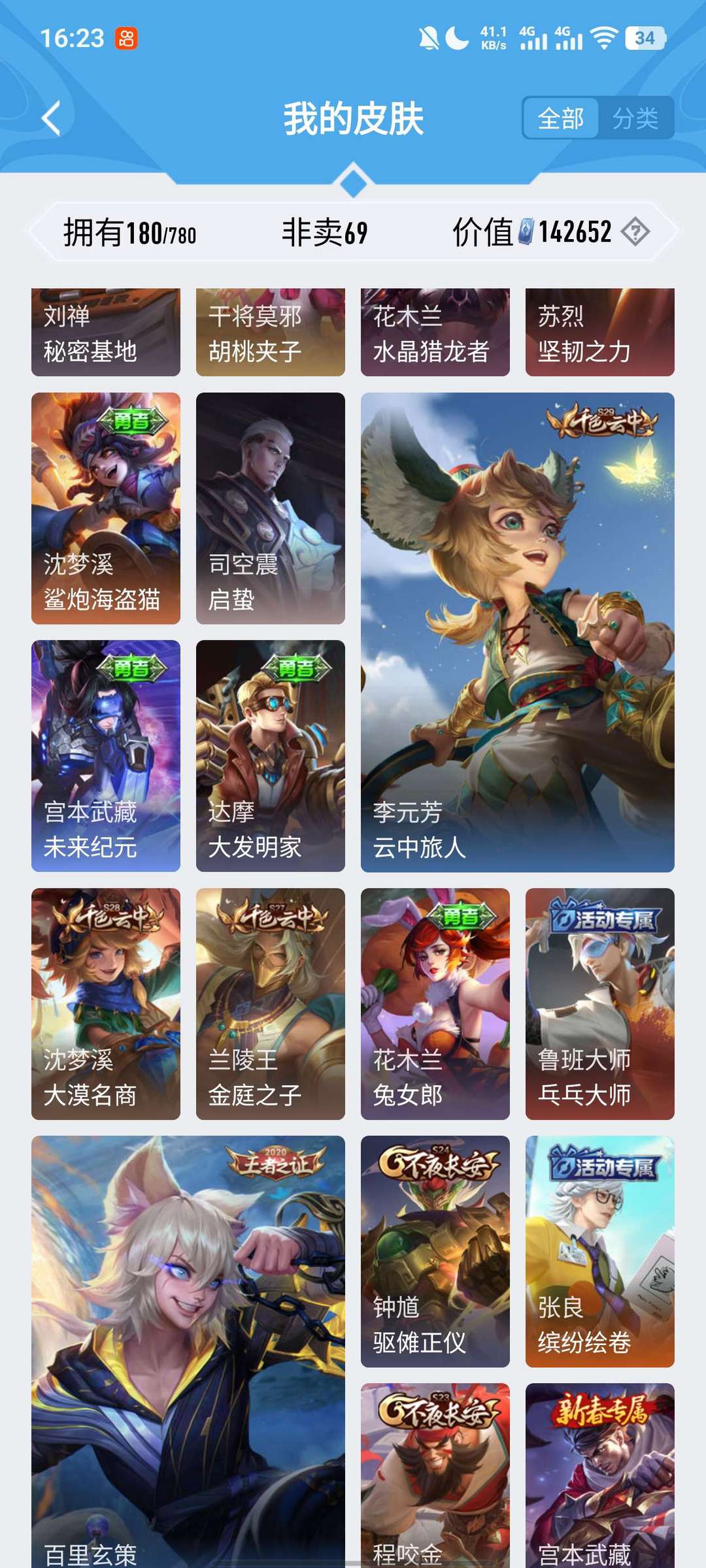View 苏烈 坚韧之力 skin

600,332
